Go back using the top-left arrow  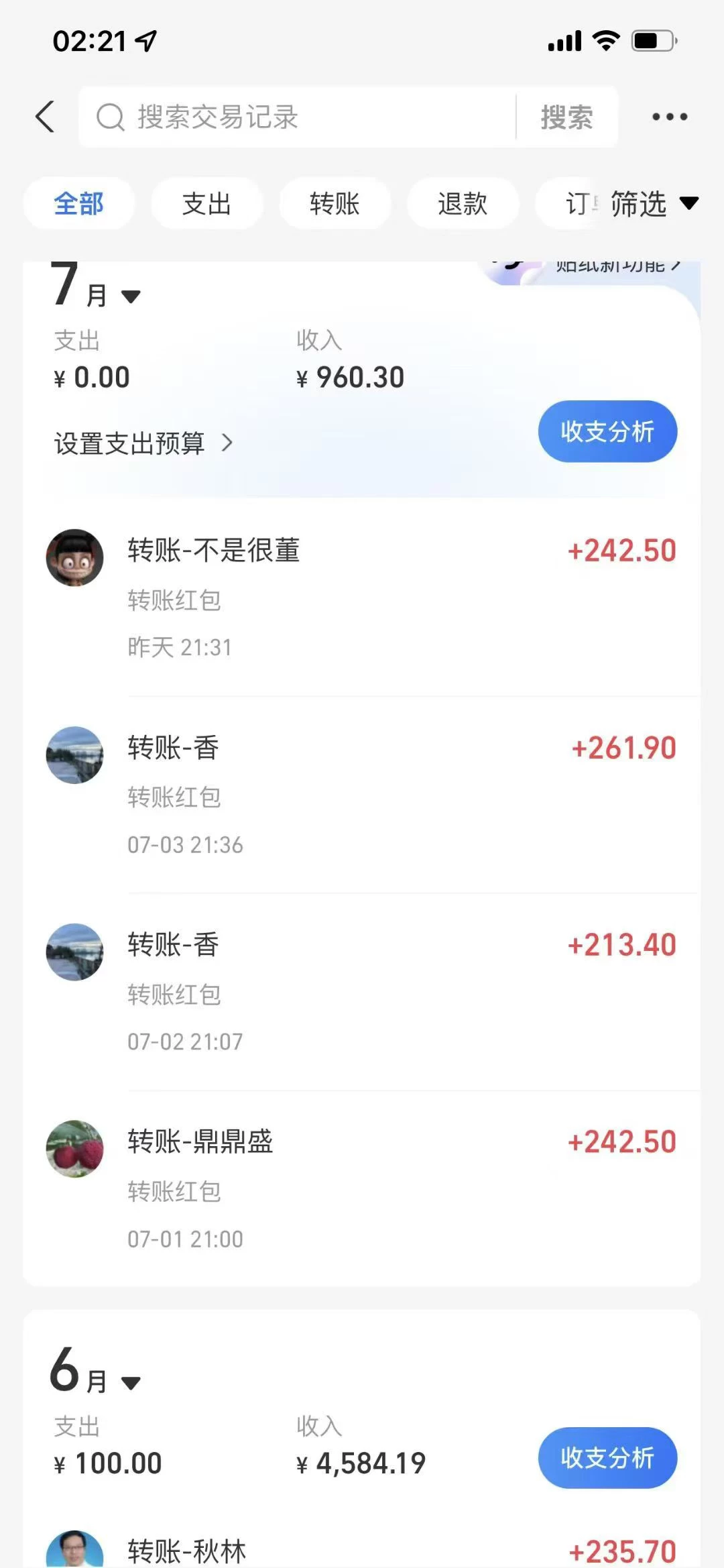point(45,117)
